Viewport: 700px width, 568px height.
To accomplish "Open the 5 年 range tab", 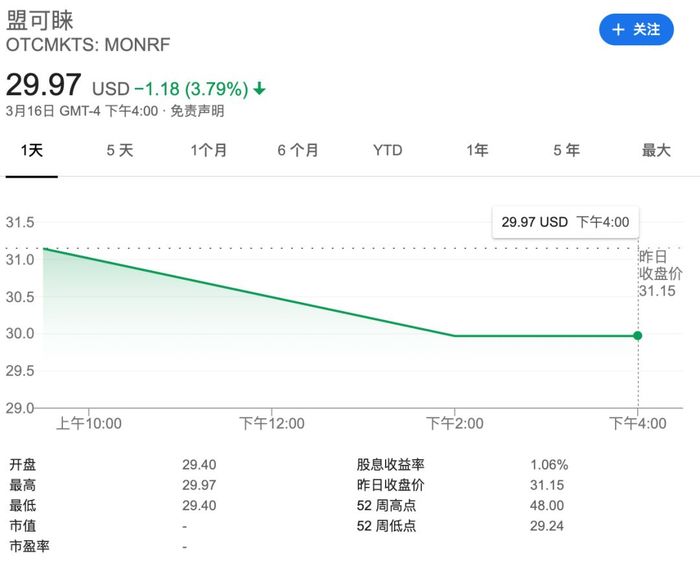I will coord(566,150).
